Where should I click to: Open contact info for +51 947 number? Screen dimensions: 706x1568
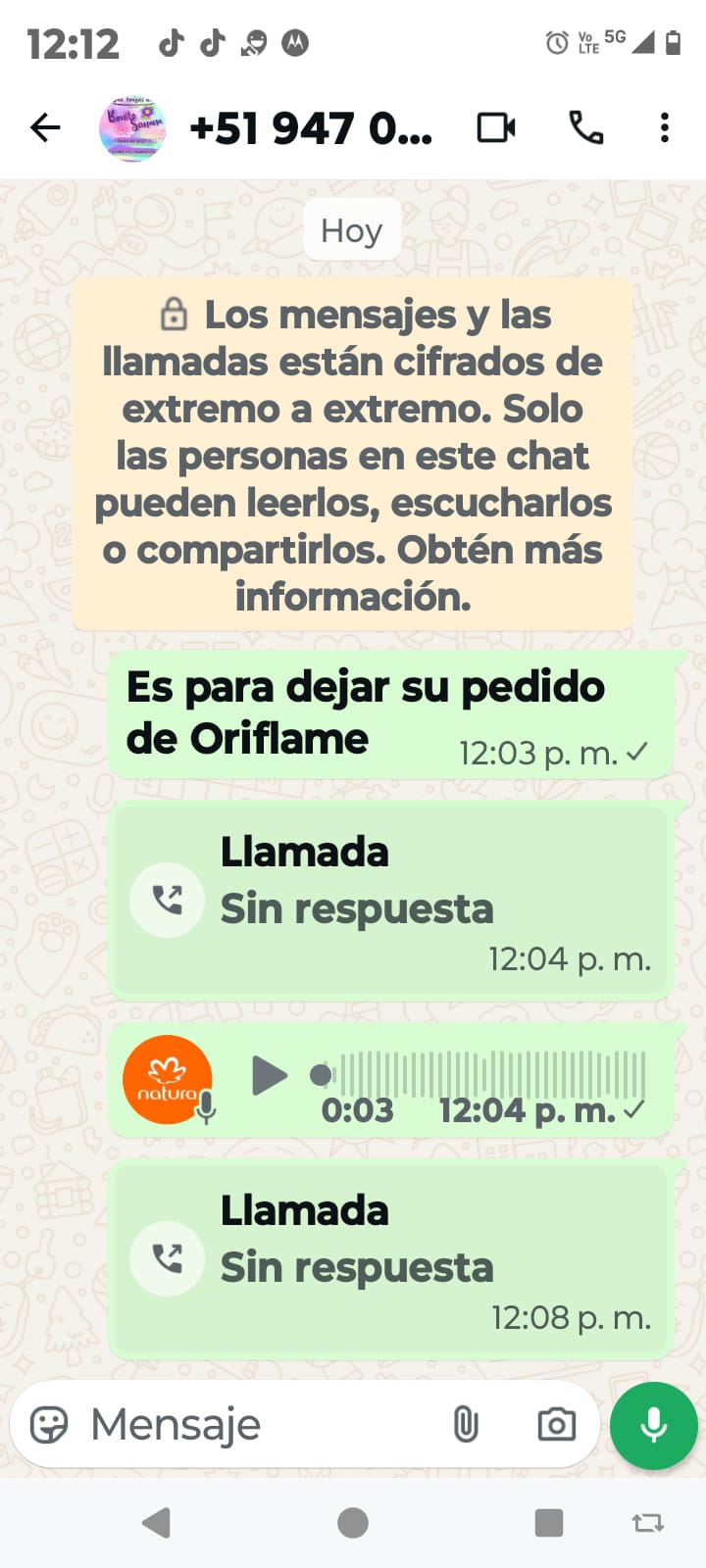pos(310,128)
